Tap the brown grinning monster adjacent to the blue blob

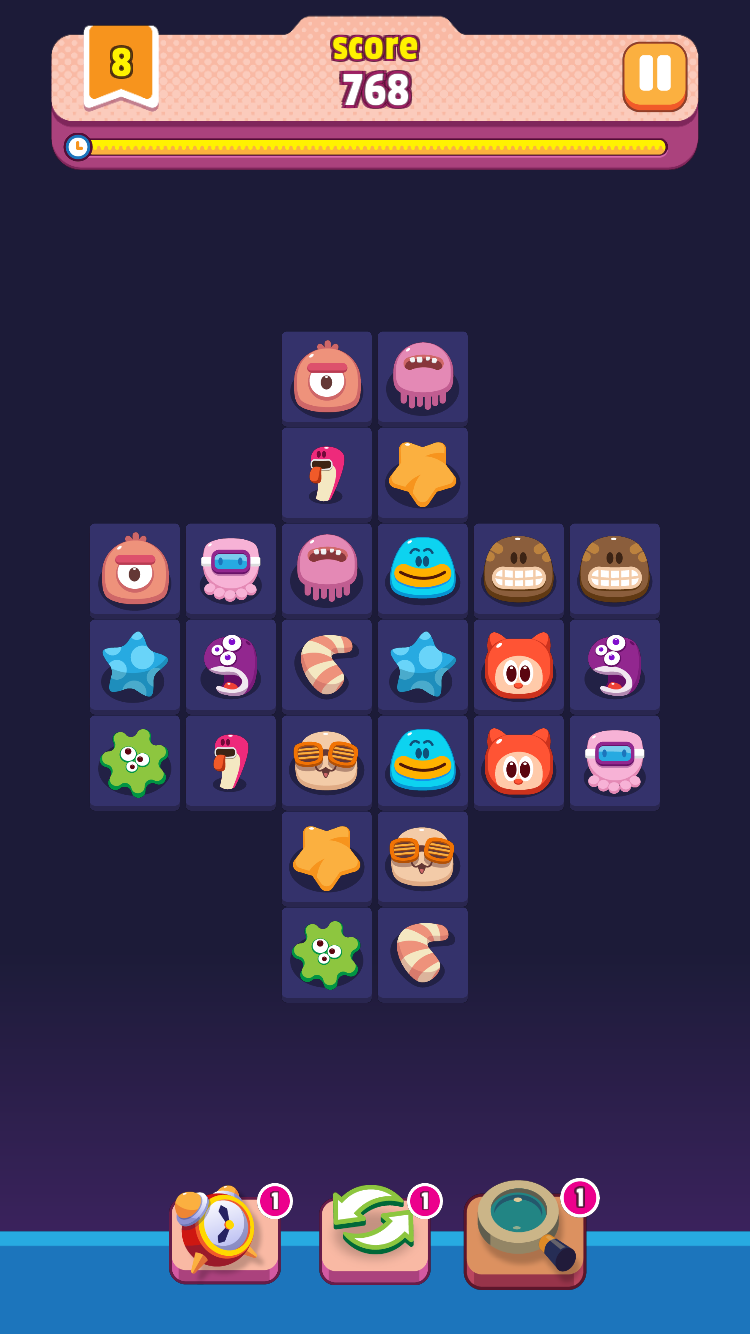[x=518, y=568]
